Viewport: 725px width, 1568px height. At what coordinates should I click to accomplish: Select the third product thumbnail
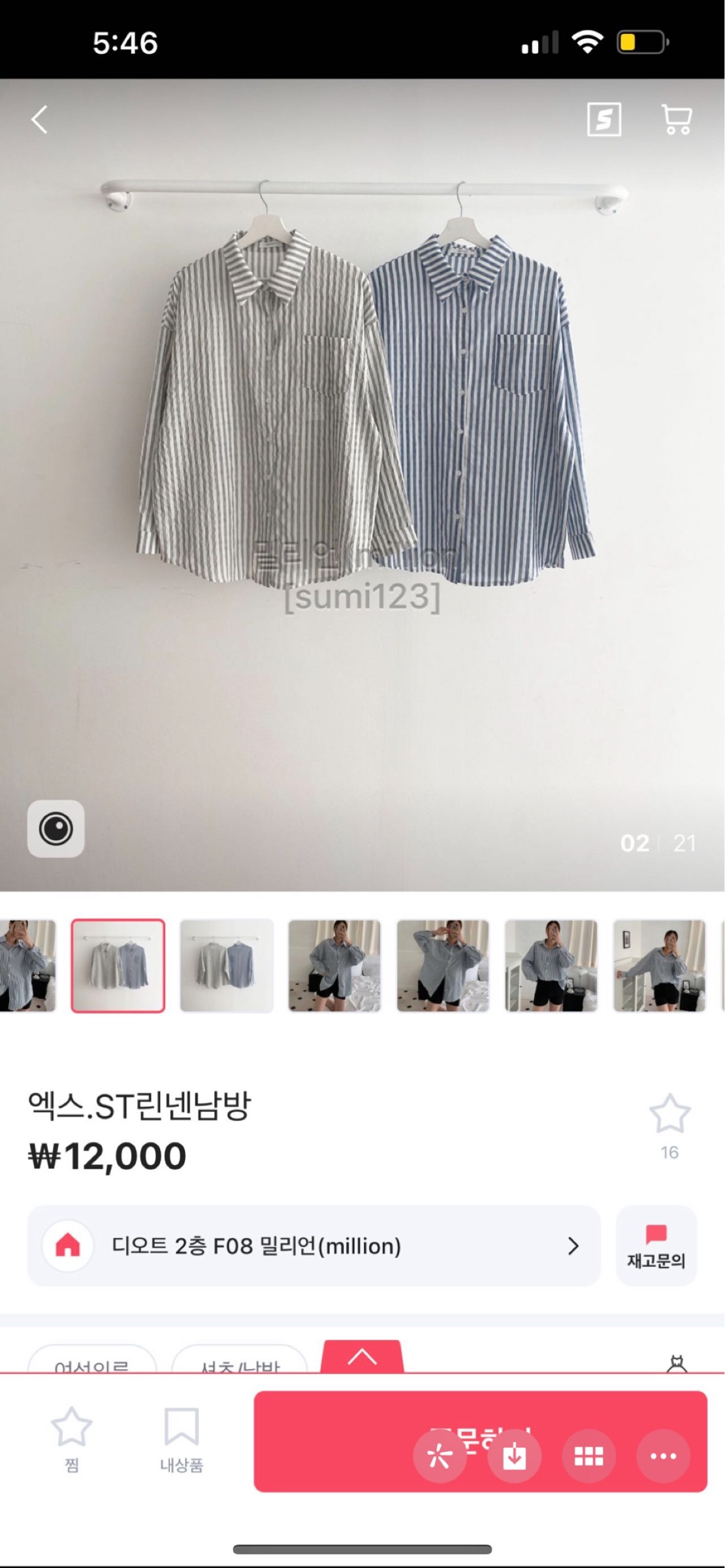point(226,966)
